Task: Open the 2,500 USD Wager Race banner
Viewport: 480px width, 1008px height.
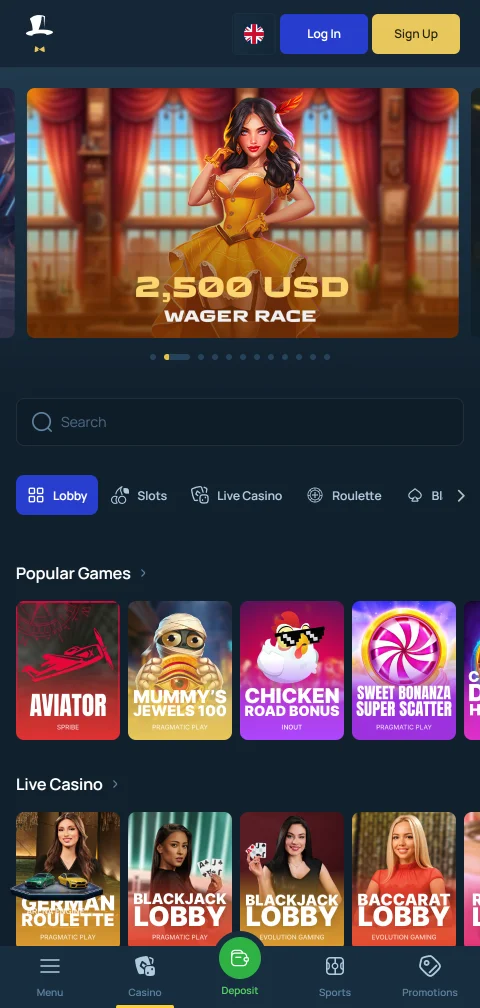Action: pyautogui.click(x=243, y=213)
